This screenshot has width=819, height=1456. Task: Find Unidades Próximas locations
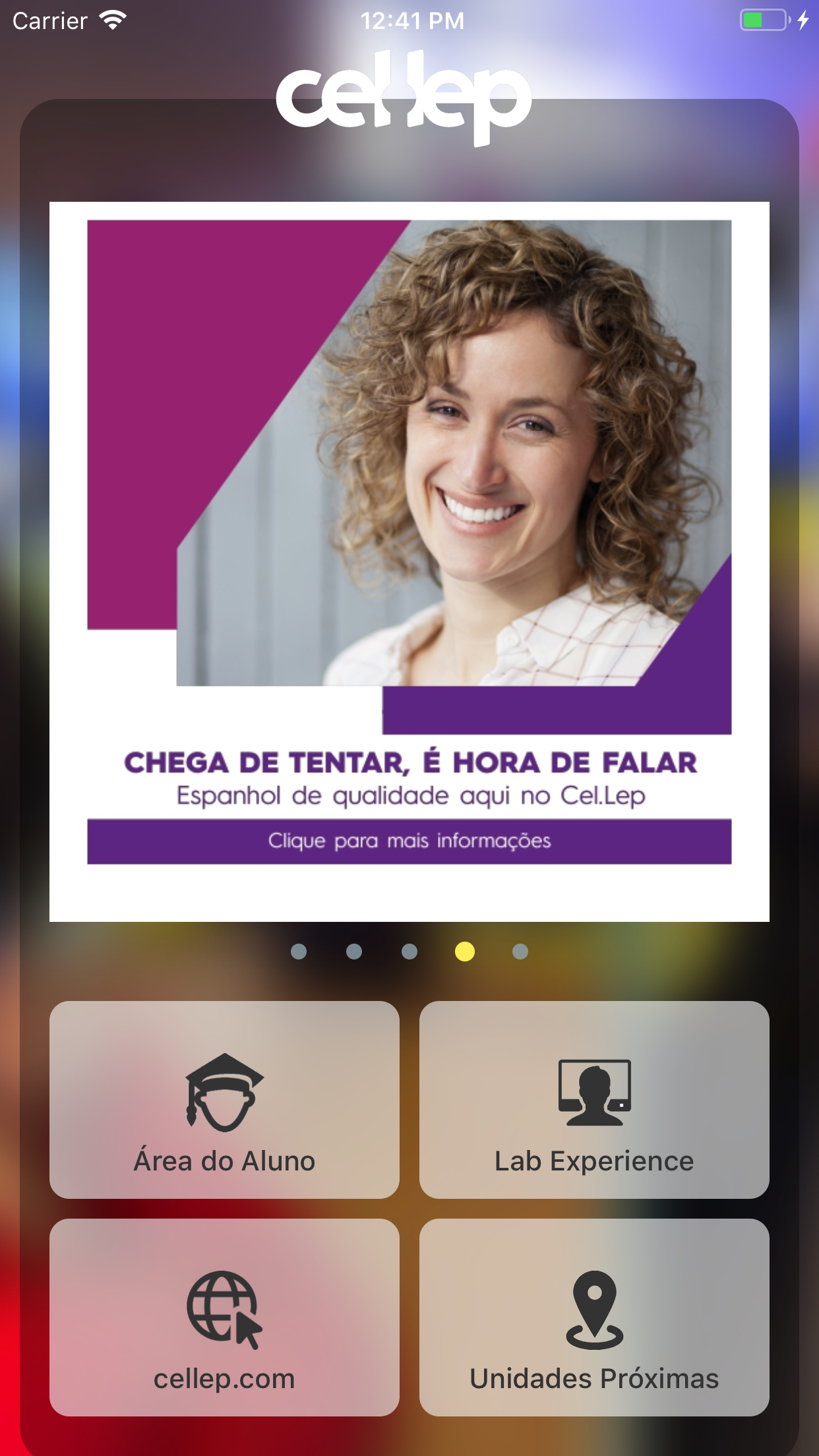point(594,1317)
